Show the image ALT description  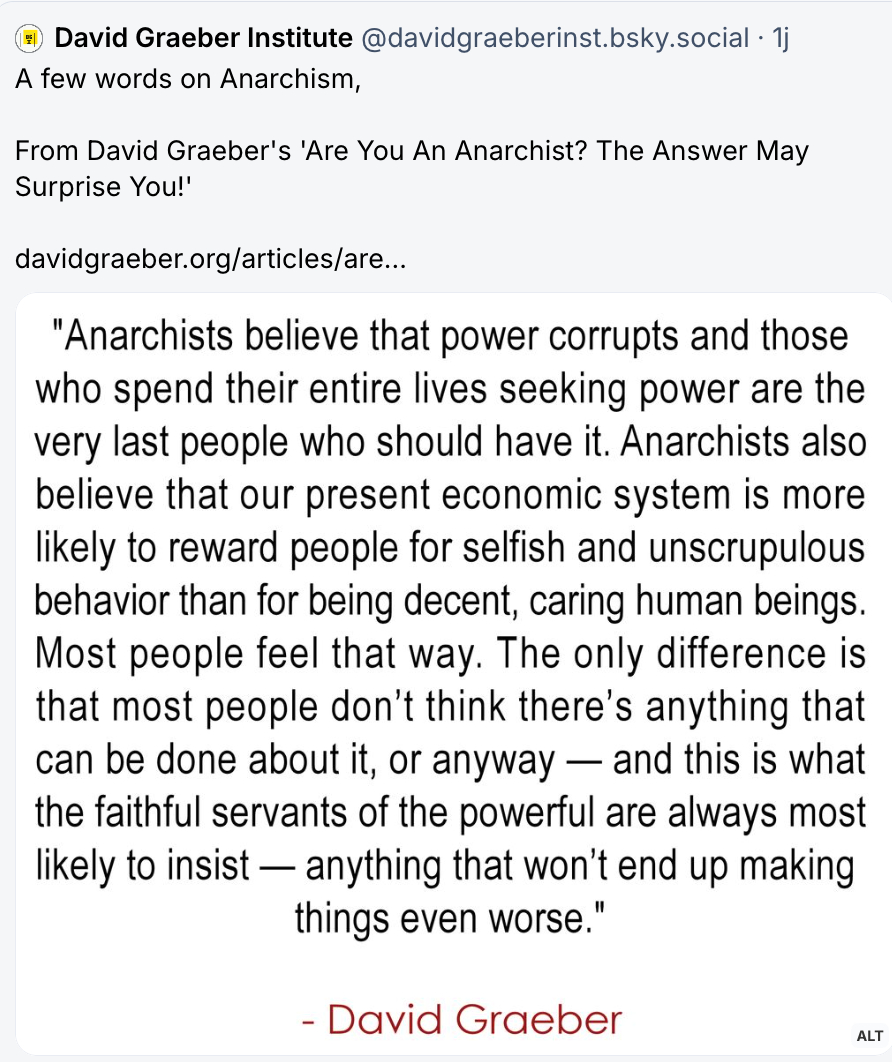click(869, 1036)
